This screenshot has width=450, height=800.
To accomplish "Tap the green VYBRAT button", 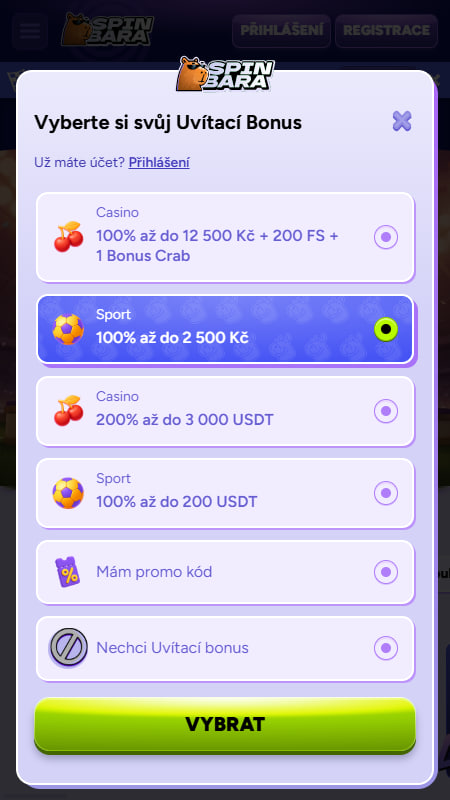I will tap(225, 724).
